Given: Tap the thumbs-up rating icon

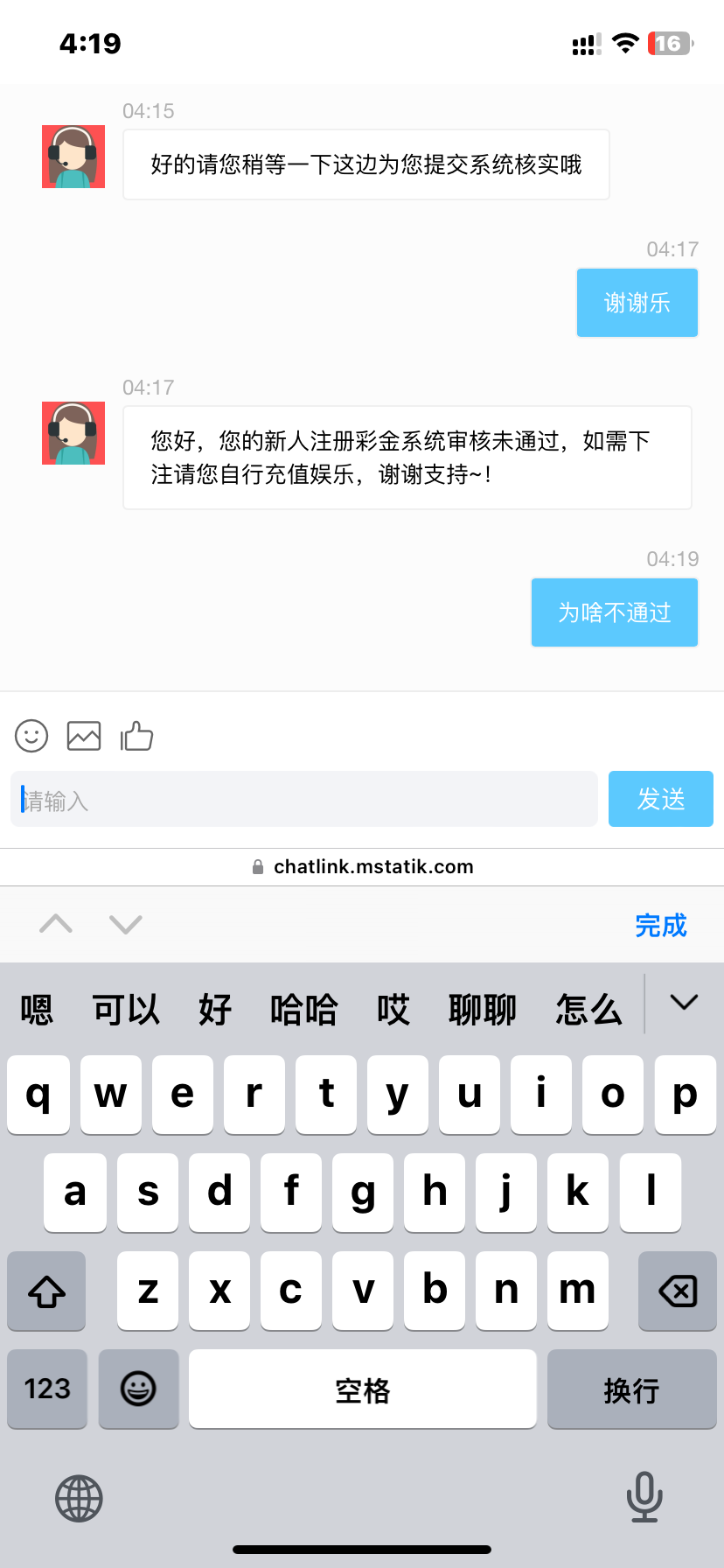Looking at the screenshot, I should tap(137, 736).
